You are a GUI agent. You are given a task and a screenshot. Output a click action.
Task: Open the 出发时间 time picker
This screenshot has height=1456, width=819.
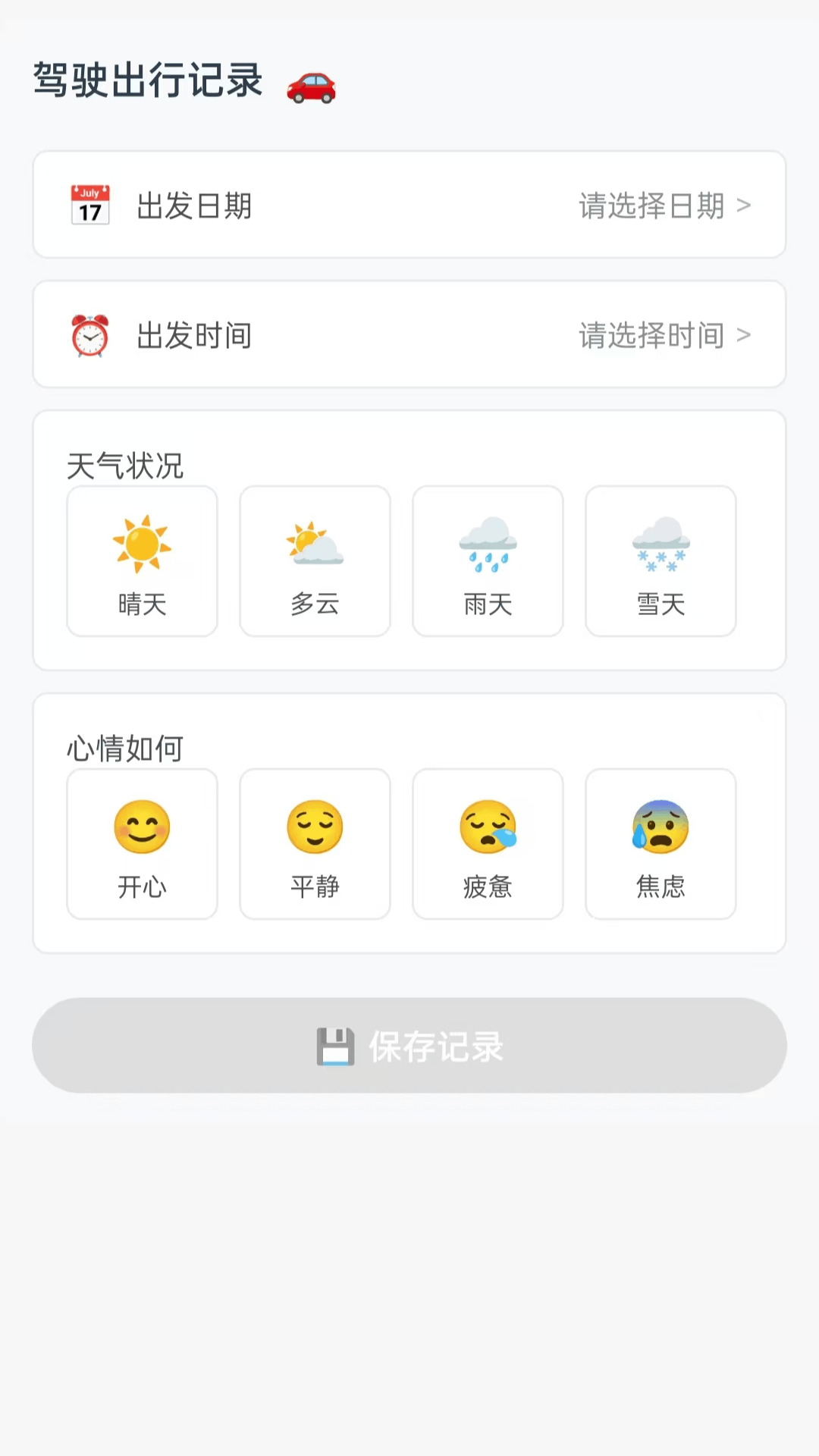[409, 334]
